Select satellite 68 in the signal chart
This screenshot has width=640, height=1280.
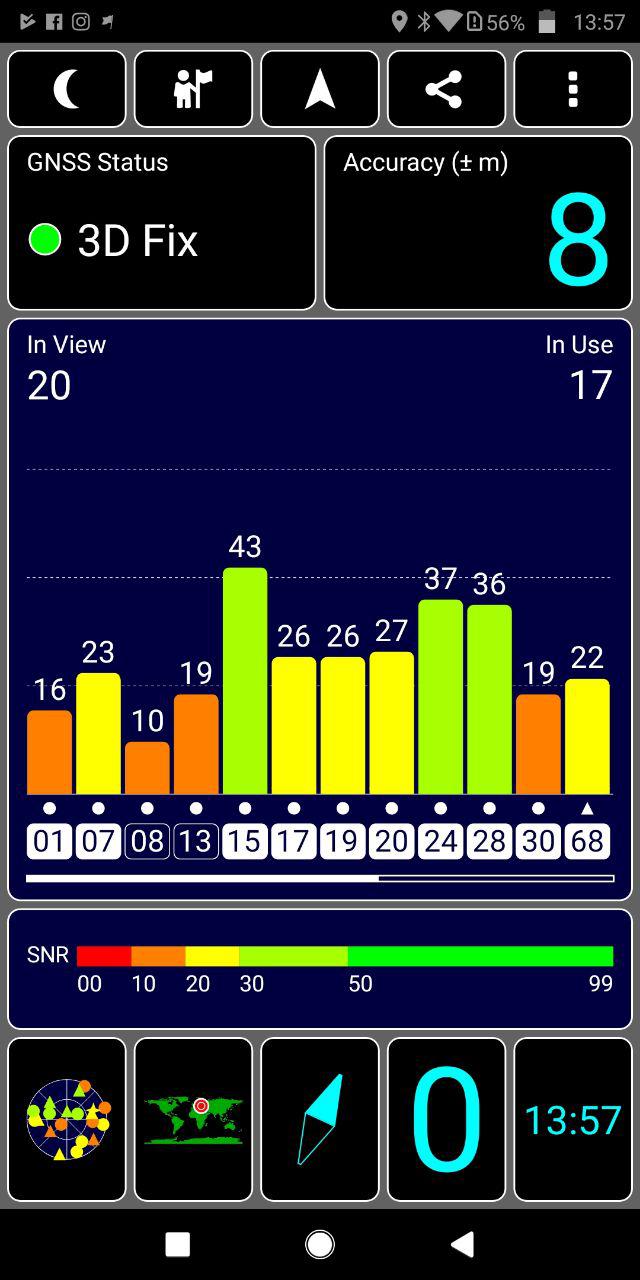[x=588, y=841]
